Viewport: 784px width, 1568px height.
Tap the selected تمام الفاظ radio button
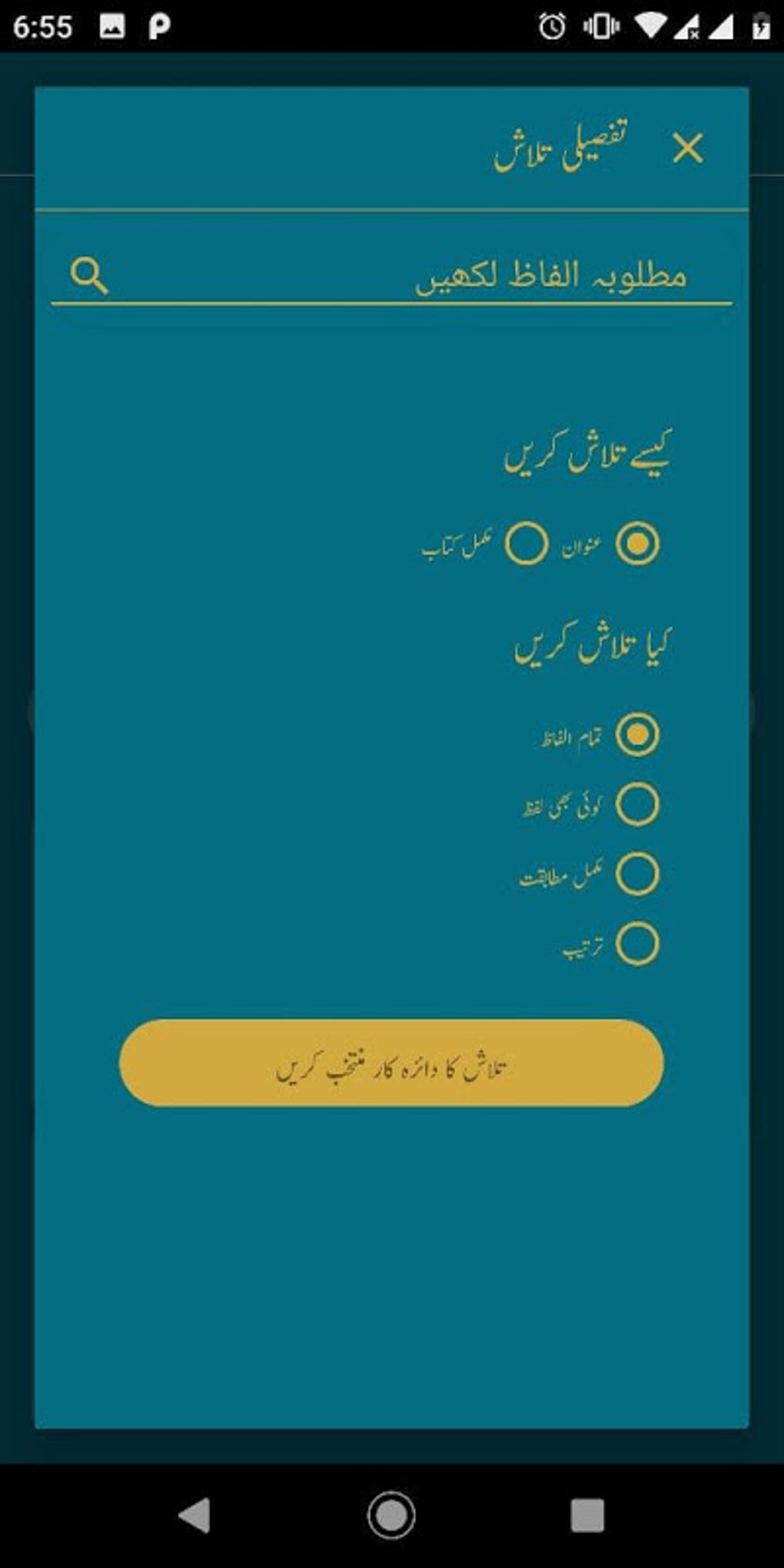tap(636, 735)
